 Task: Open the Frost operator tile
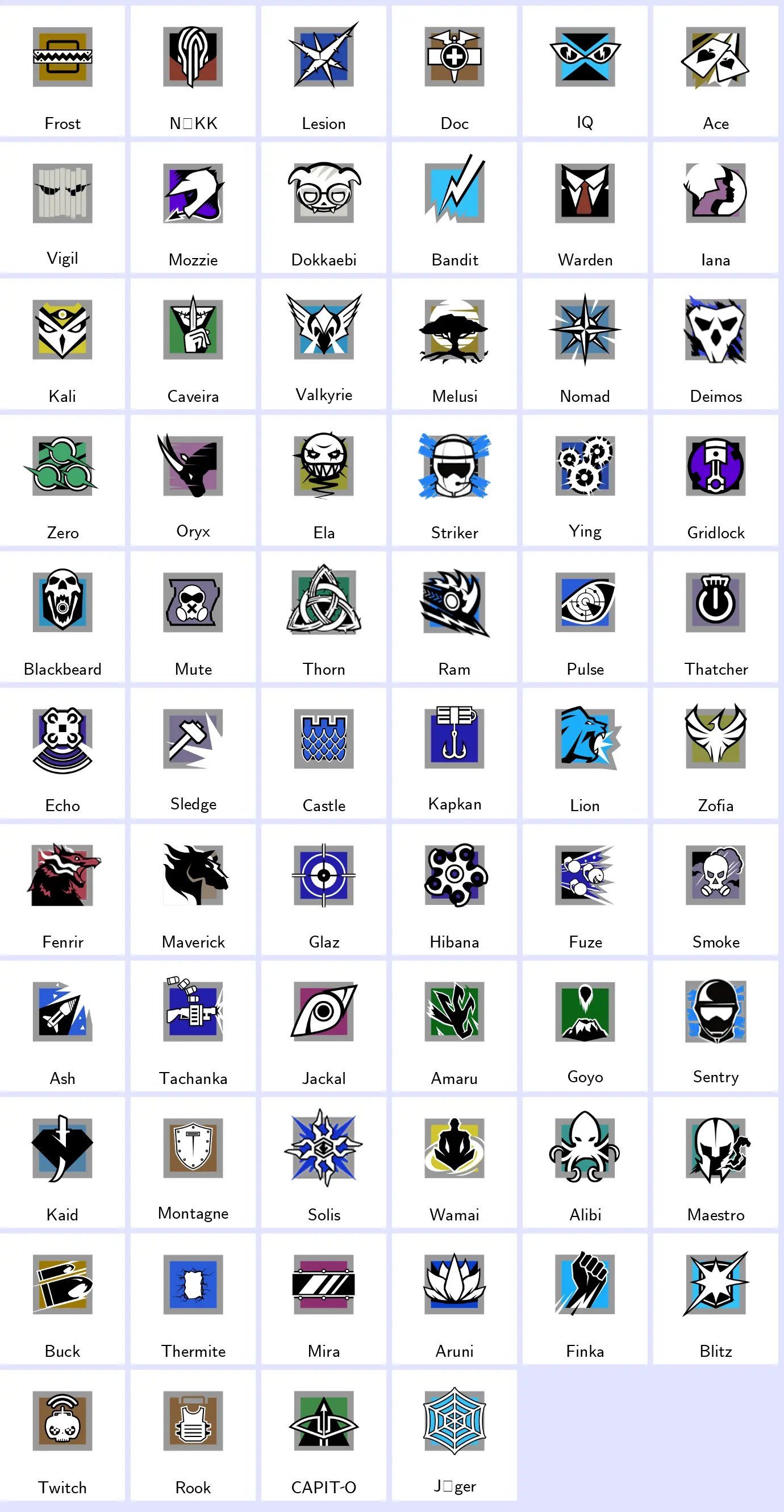[x=62, y=71]
